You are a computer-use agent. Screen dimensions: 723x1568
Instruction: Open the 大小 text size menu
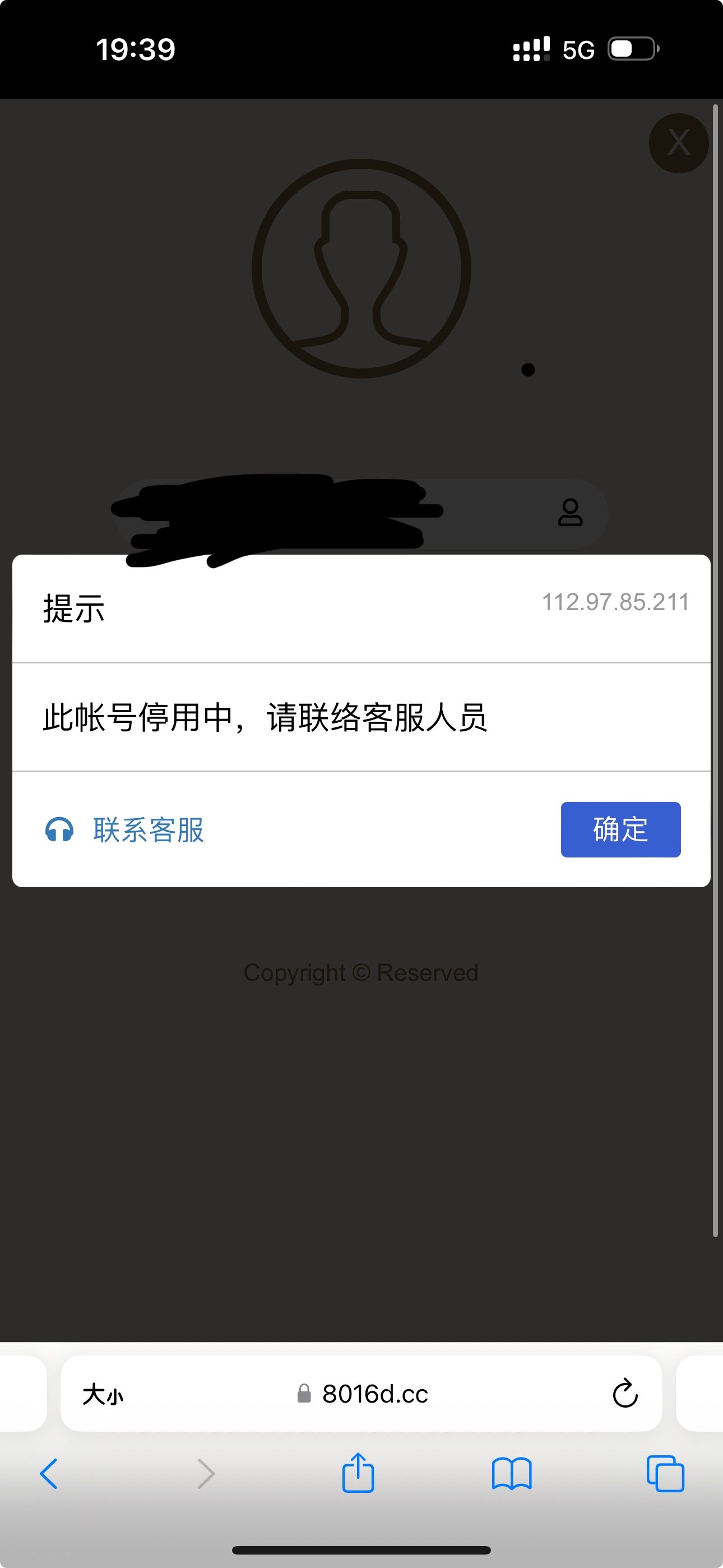(103, 1394)
